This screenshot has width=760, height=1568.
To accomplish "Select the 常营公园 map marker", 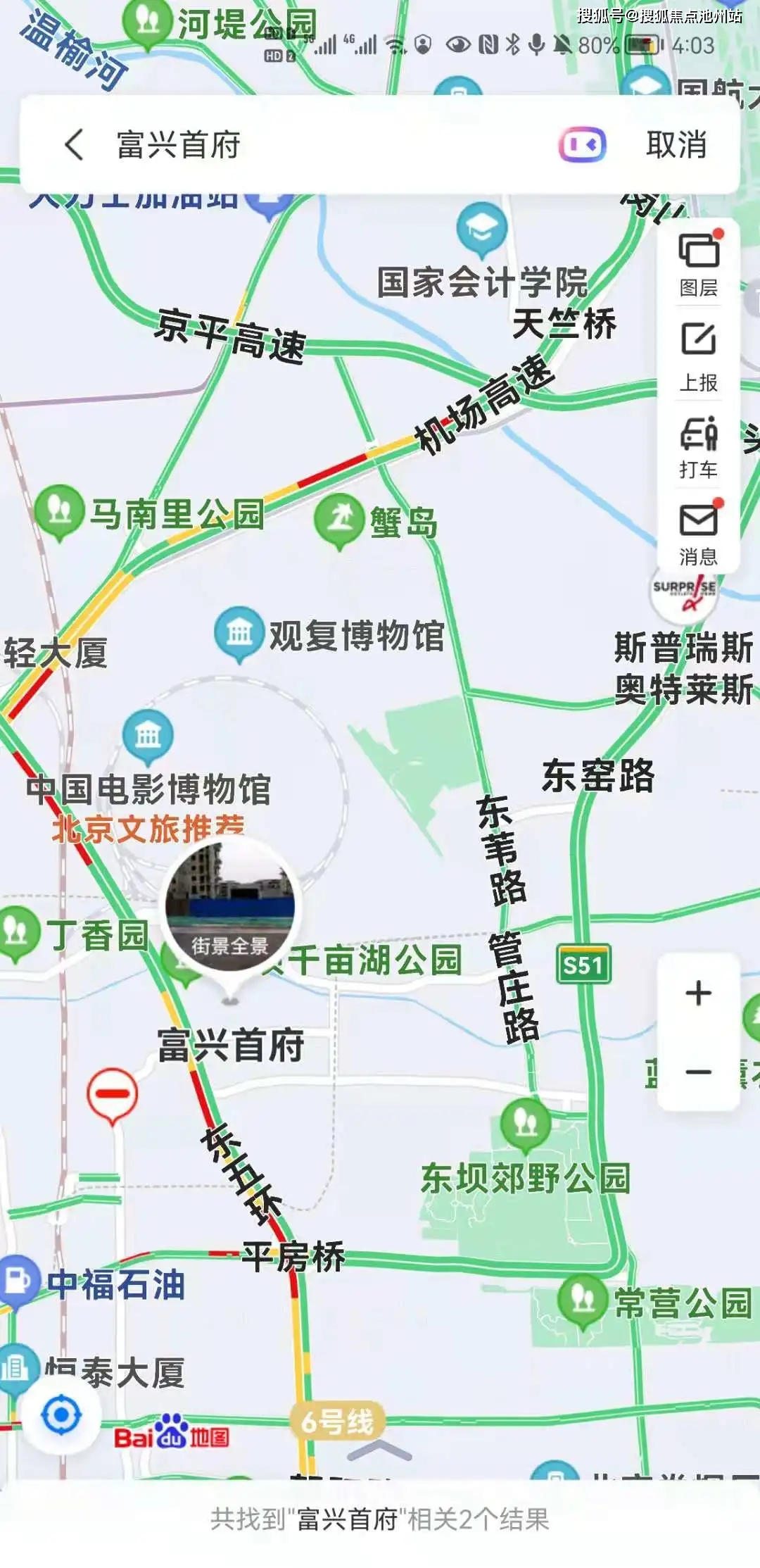I will [583, 1299].
